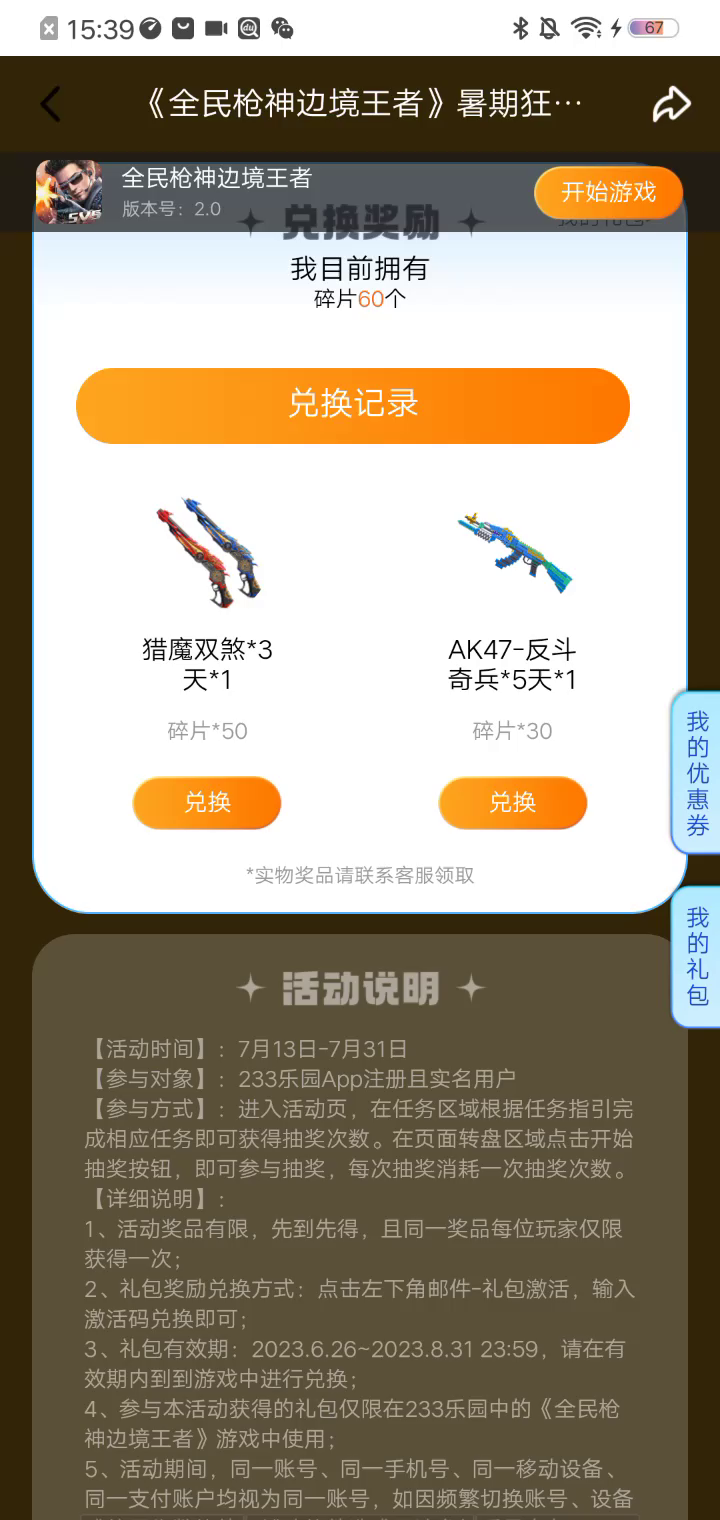This screenshot has height=1520, width=720.
Task: Open the 我的礼包 side tab
Action: 697,956
